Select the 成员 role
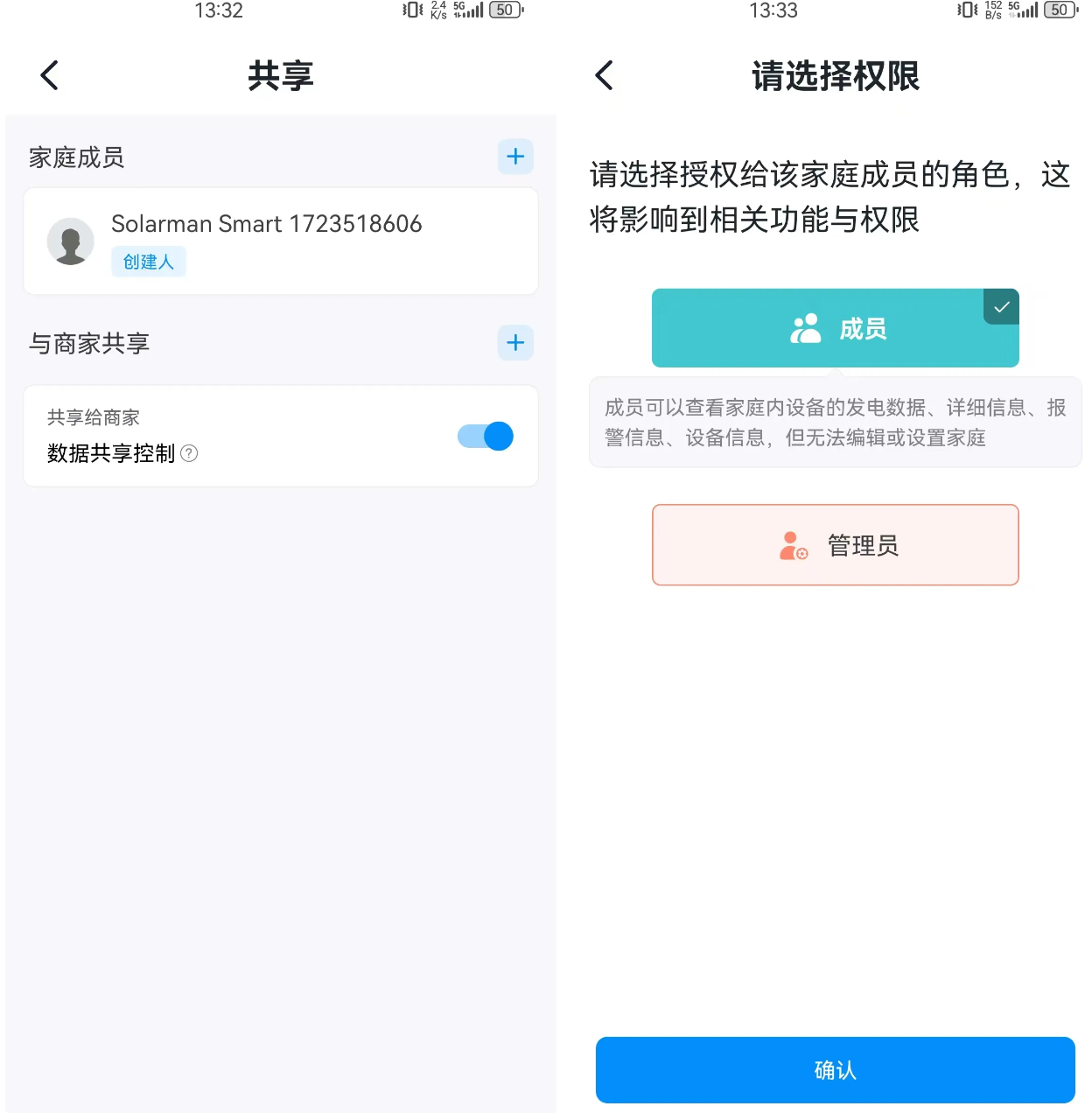This screenshot has height=1113, width=1092. 835,328
